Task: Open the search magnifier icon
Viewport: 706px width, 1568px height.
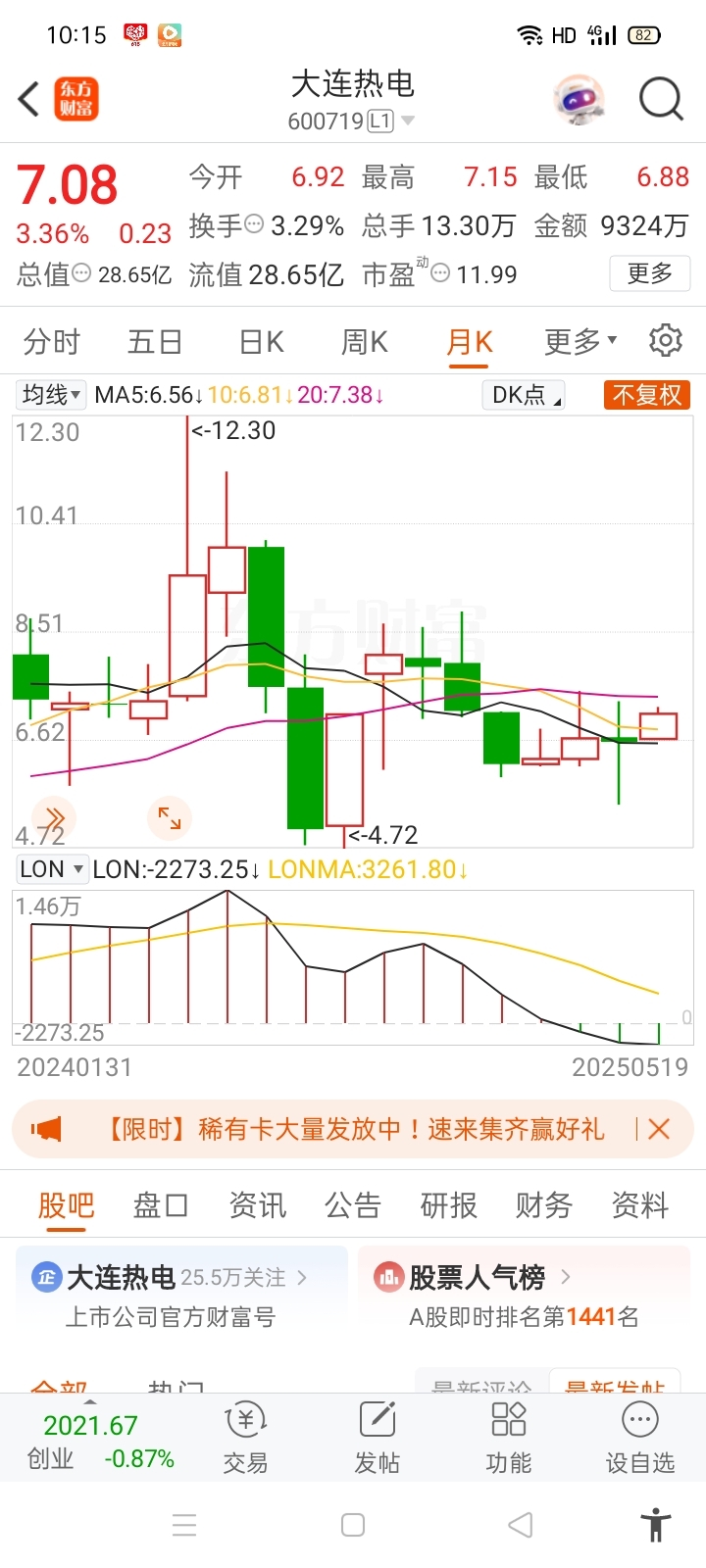Action: [660, 99]
